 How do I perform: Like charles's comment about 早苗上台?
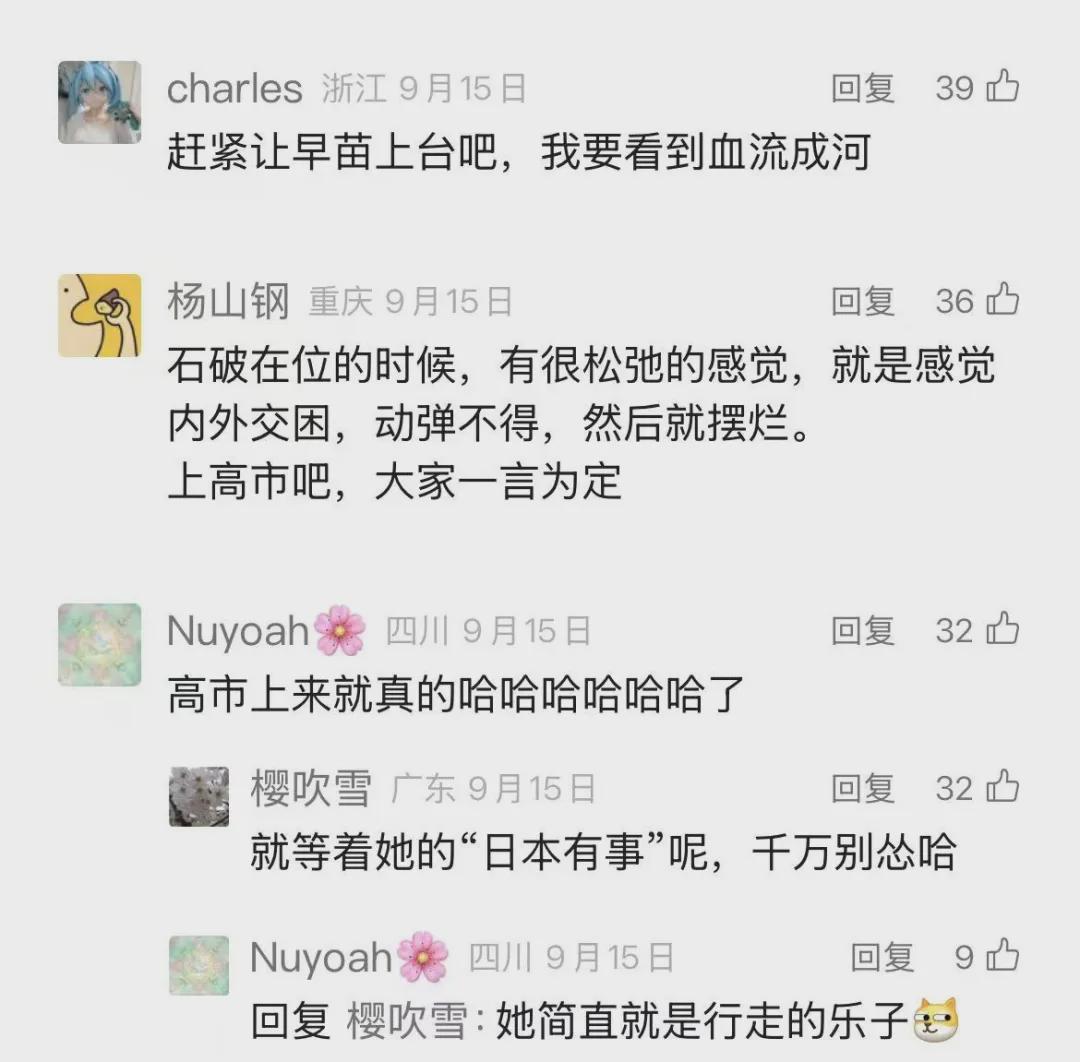pyautogui.click(x=1002, y=88)
